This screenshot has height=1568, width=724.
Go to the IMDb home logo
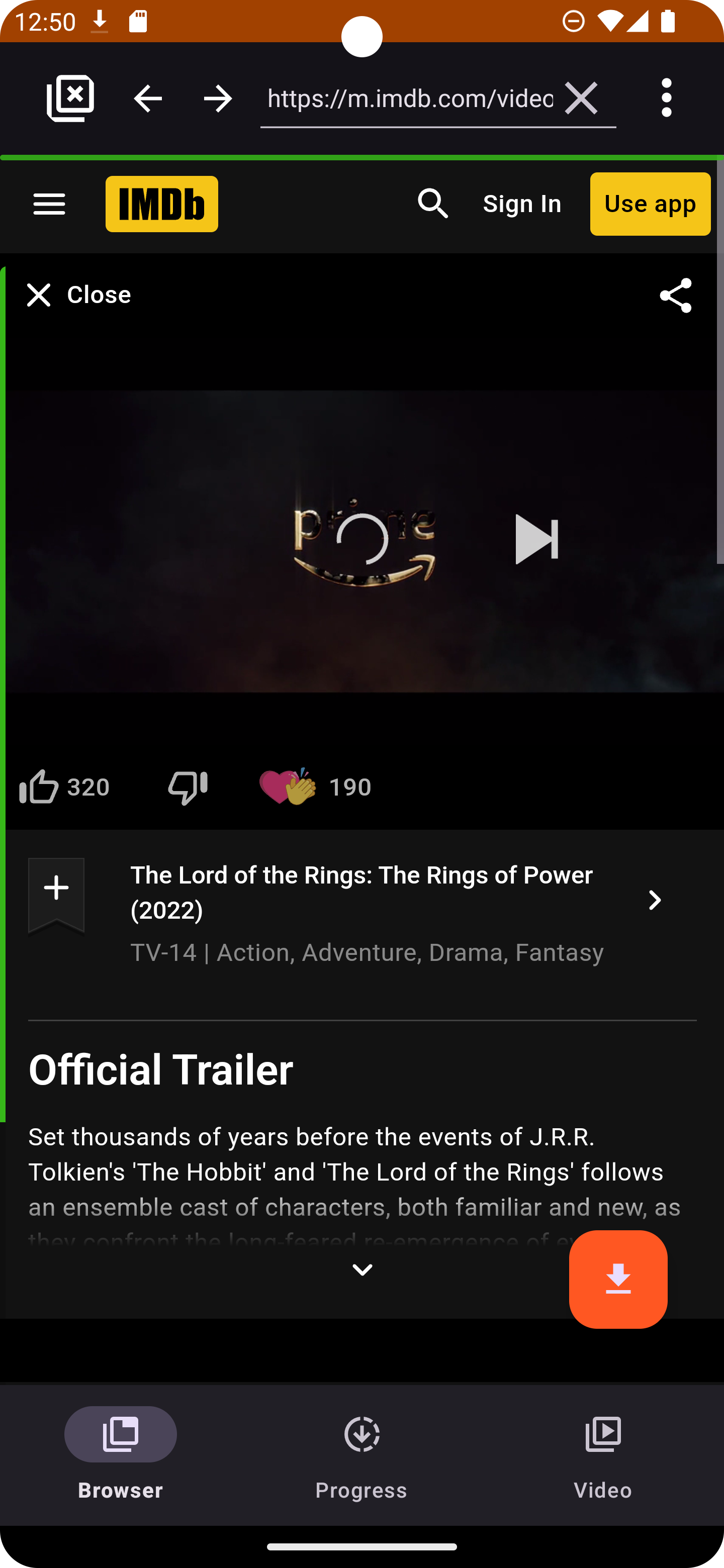click(161, 205)
